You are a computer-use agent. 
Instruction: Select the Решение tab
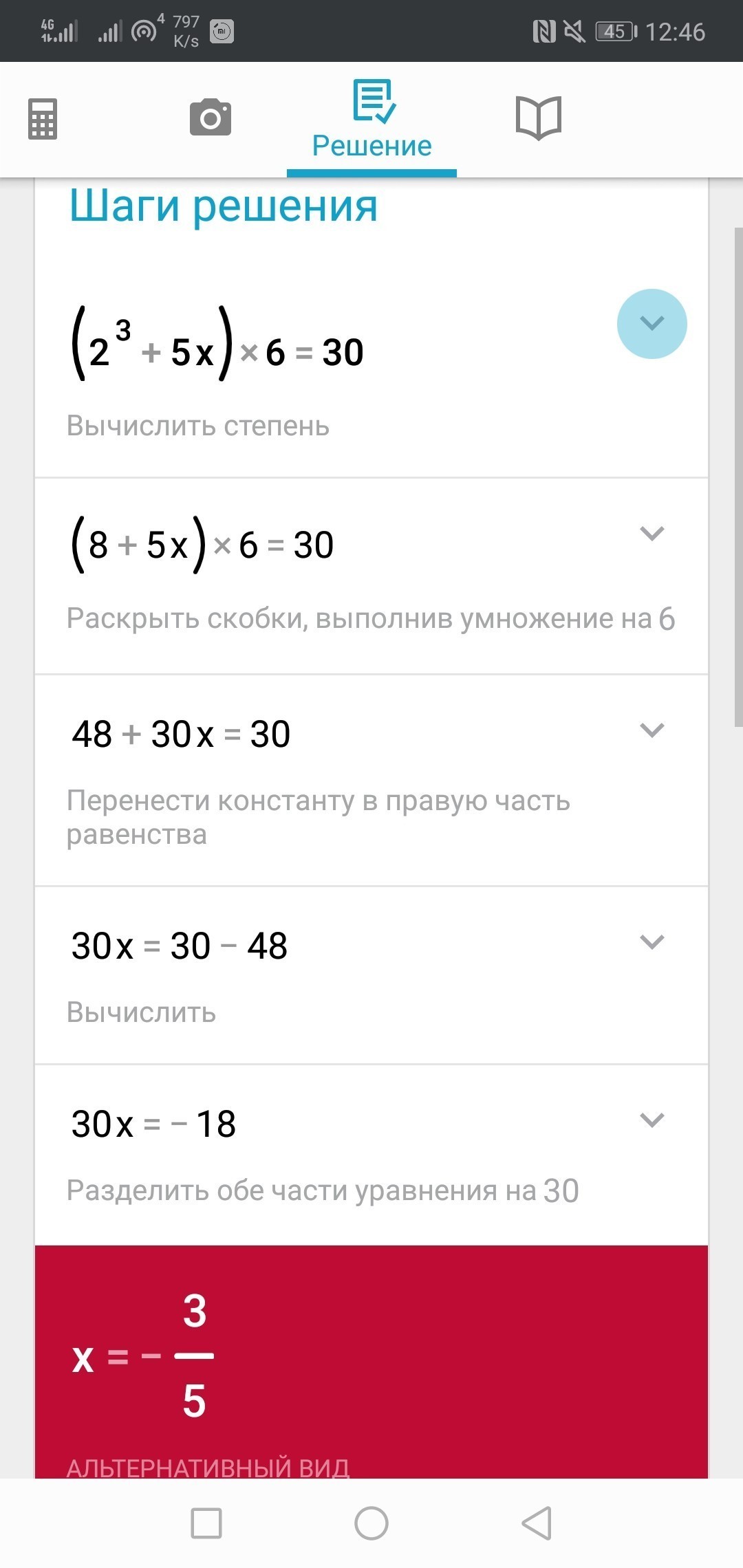pos(371,120)
